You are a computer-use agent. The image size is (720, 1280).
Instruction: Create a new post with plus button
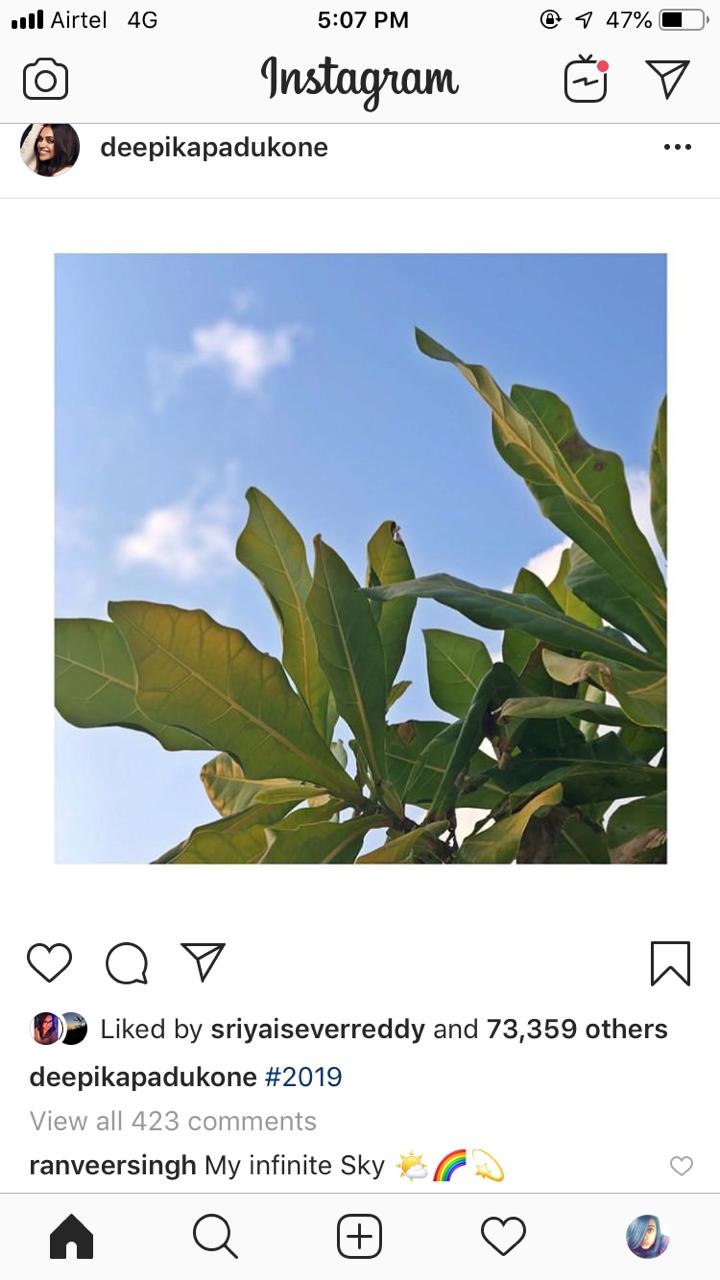tap(359, 1237)
